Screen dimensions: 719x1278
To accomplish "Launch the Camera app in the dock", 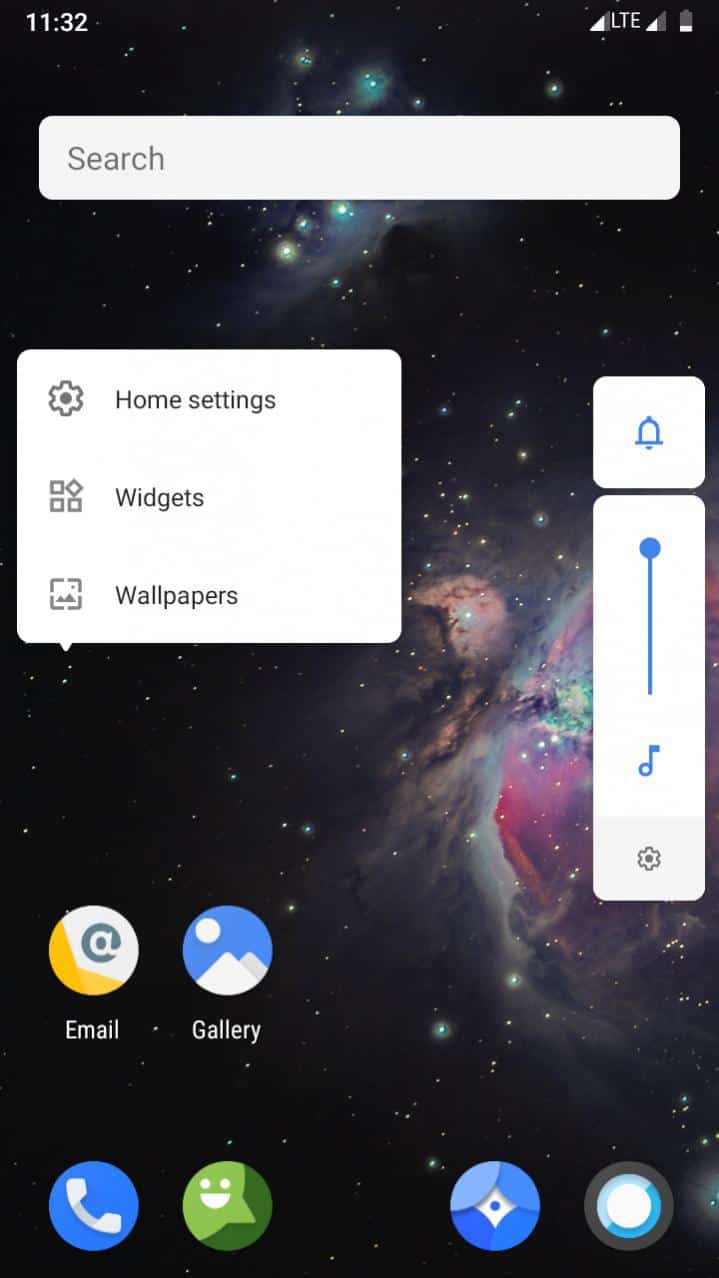I will click(629, 1206).
